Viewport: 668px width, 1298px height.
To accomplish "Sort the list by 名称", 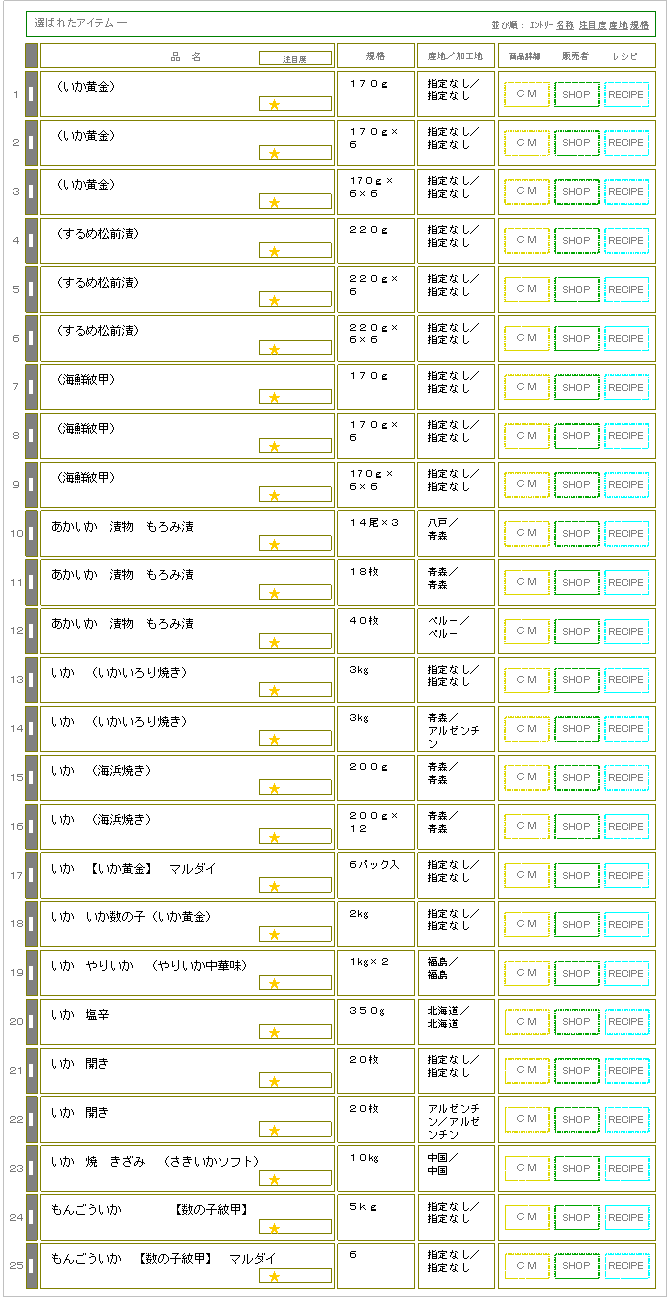I will pos(564,24).
